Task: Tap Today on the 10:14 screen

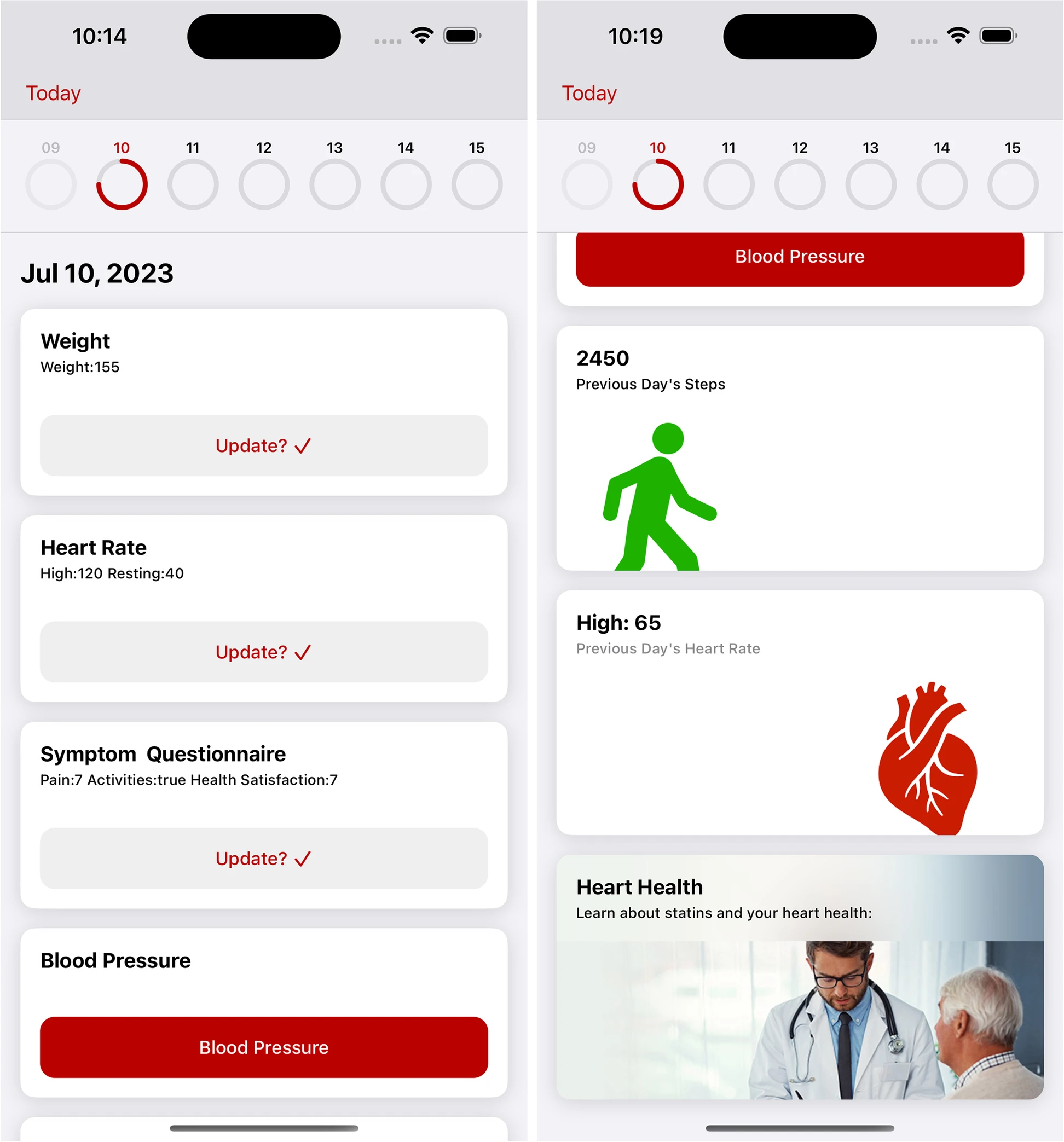Action: click(x=54, y=93)
